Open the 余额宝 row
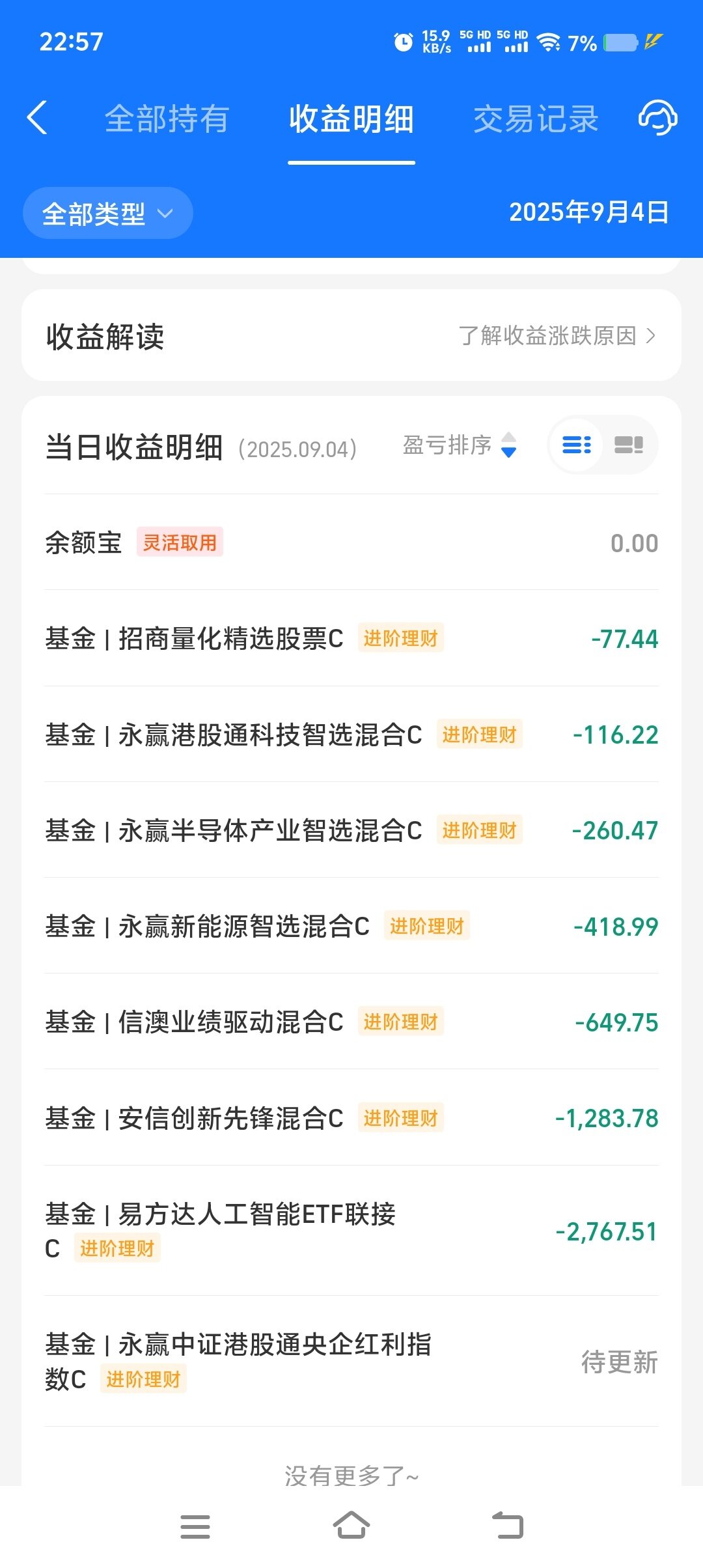The height and width of the screenshot is (1568, 703). tap(351, 542)
